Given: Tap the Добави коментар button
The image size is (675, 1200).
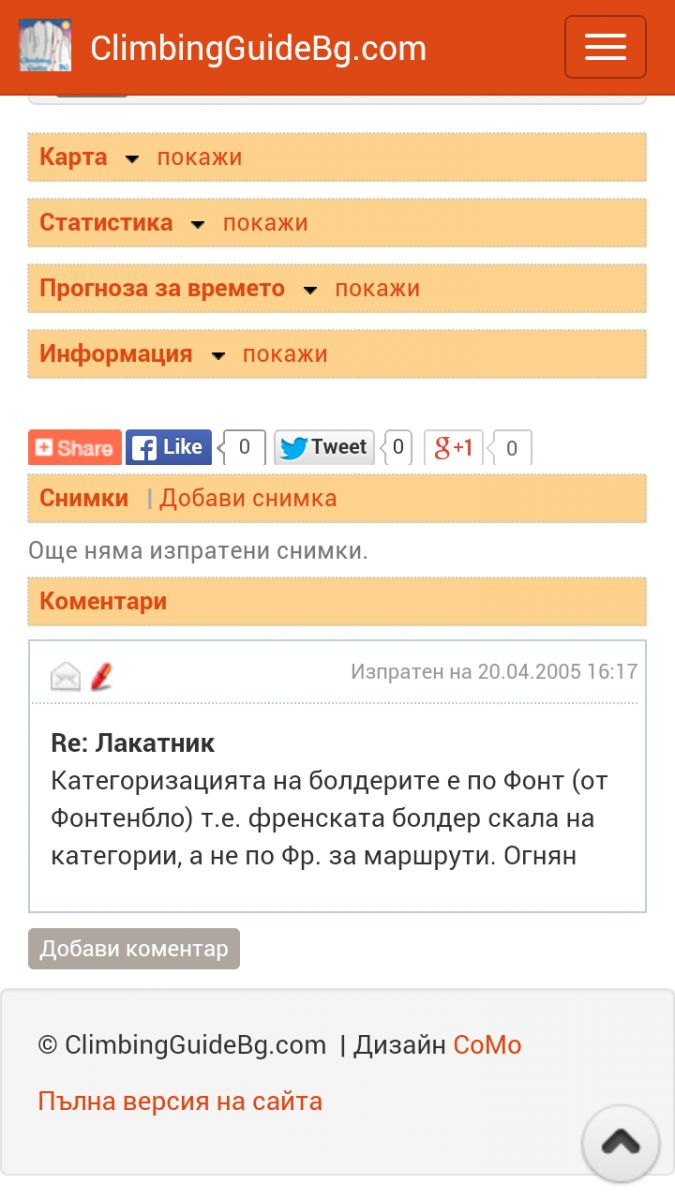Looking at the screenshot, I should [x=134, y=949].
